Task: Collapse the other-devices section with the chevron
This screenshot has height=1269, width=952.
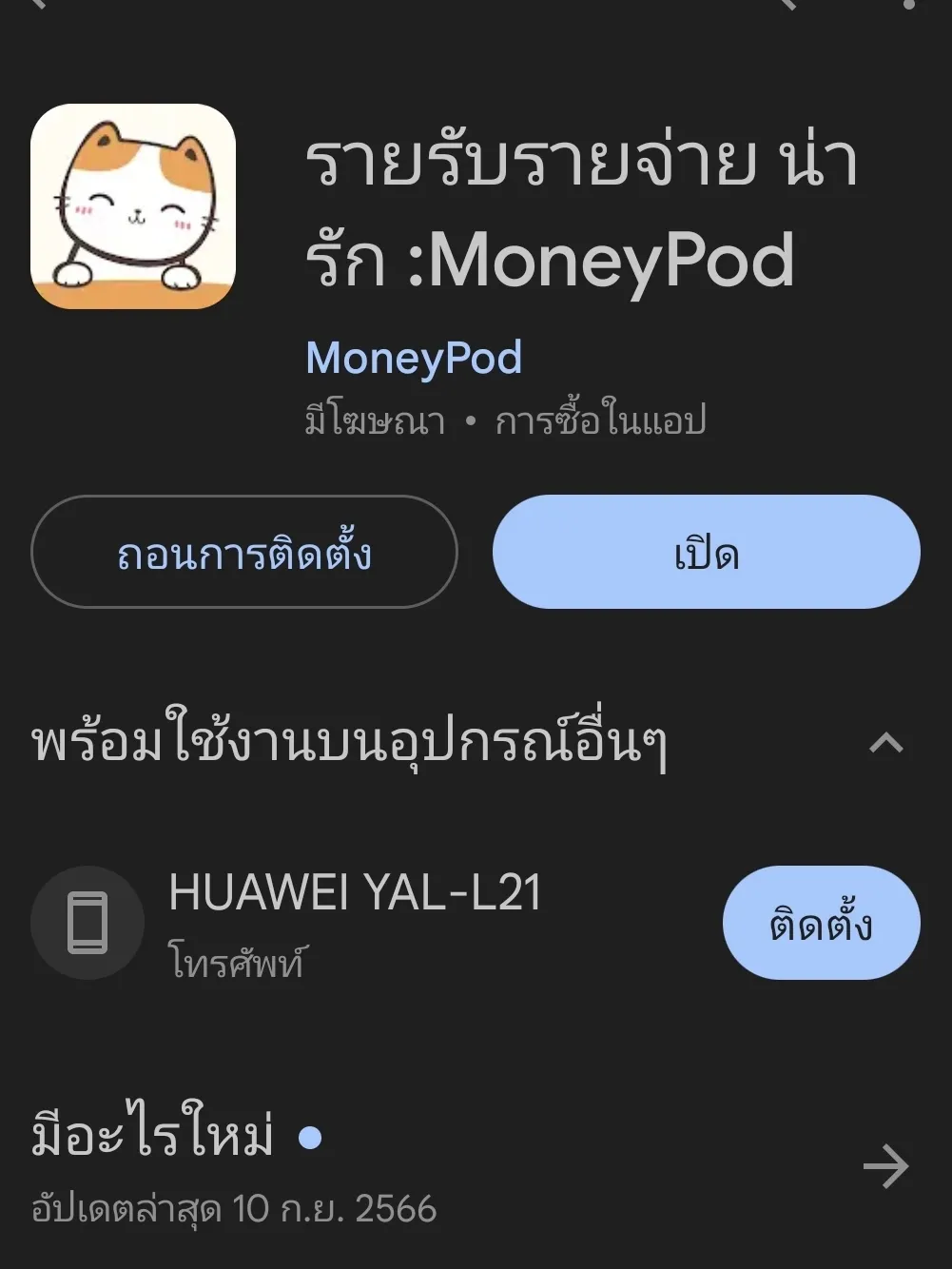Action: (x=886, y=744)
